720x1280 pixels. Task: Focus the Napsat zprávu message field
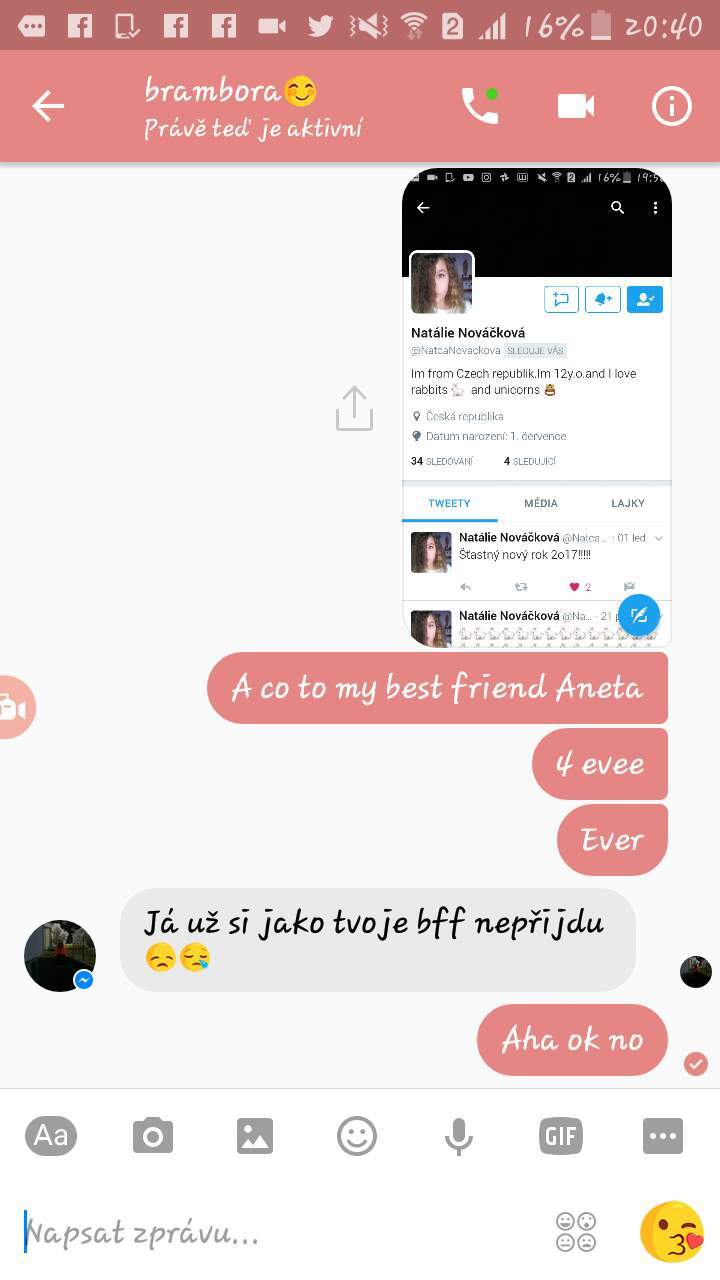(x=280, y=1233)
